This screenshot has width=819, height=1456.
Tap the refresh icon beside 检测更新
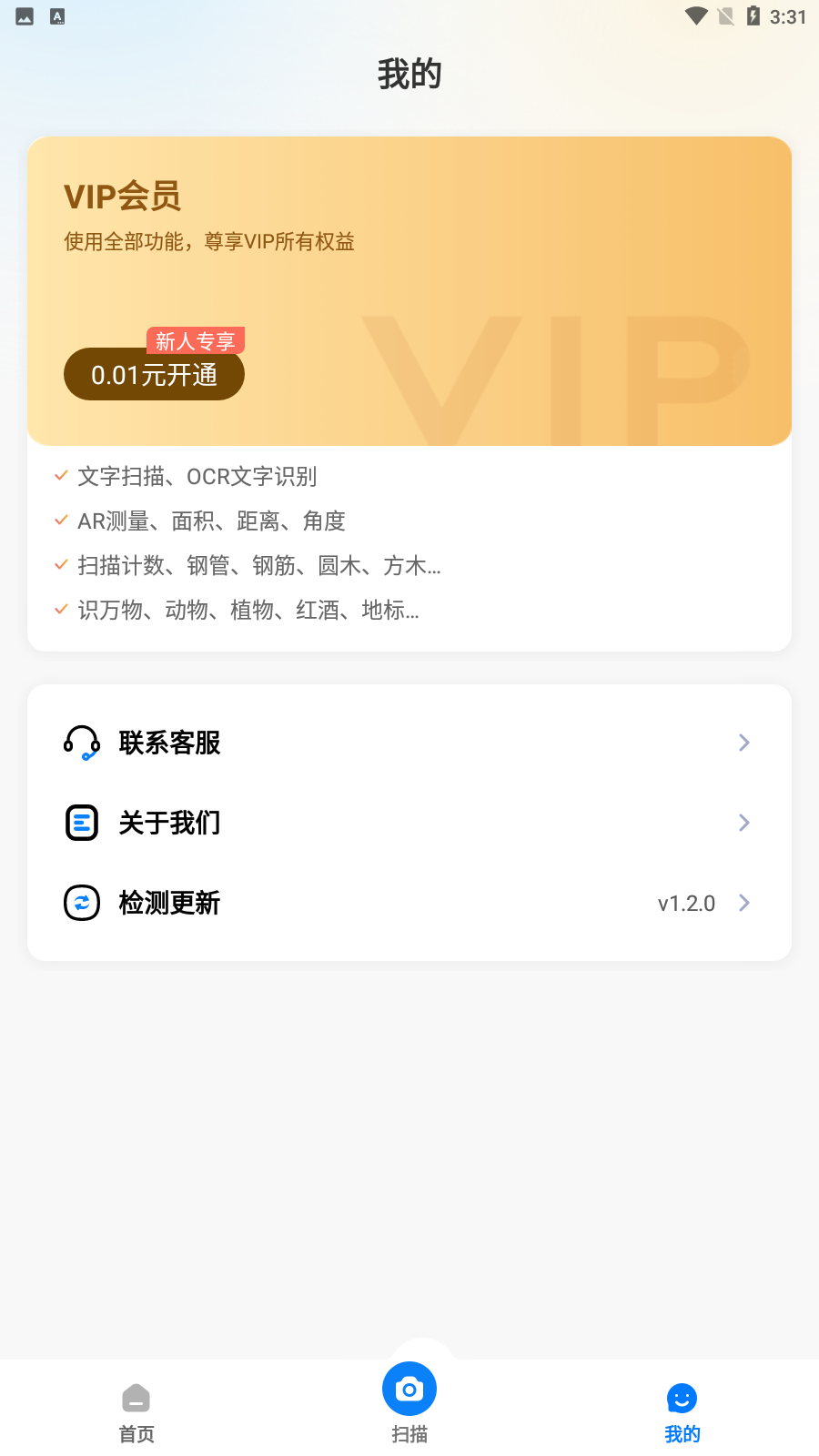pyautogui.click(x=81, y=903)
